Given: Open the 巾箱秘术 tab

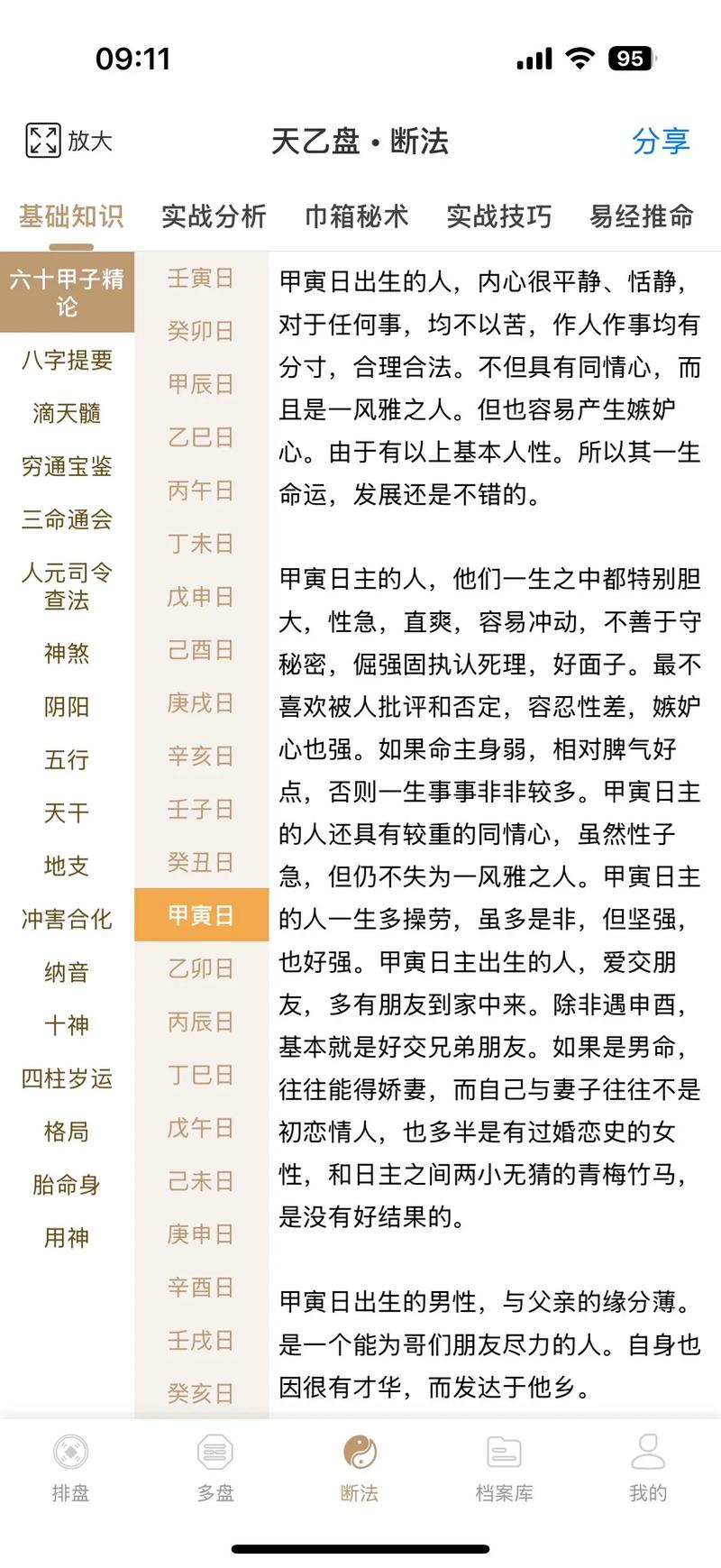Looking at the screenshot, I should 356,216.
